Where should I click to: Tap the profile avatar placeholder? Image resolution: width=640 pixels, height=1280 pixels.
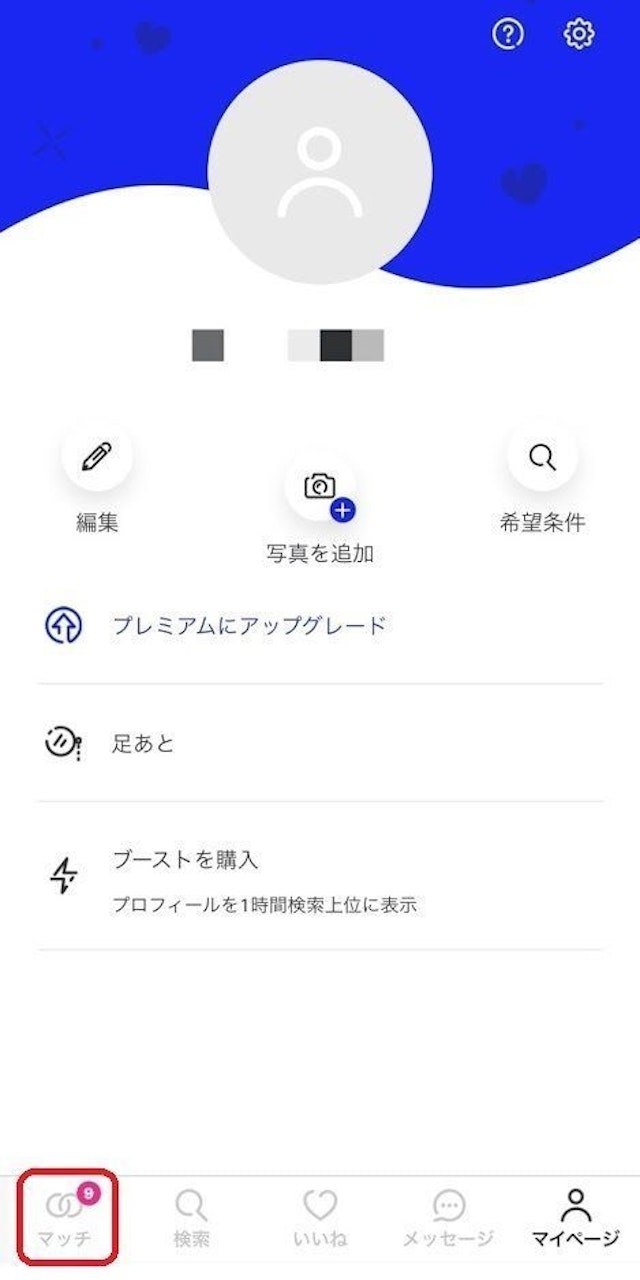[x=320, y=173]
